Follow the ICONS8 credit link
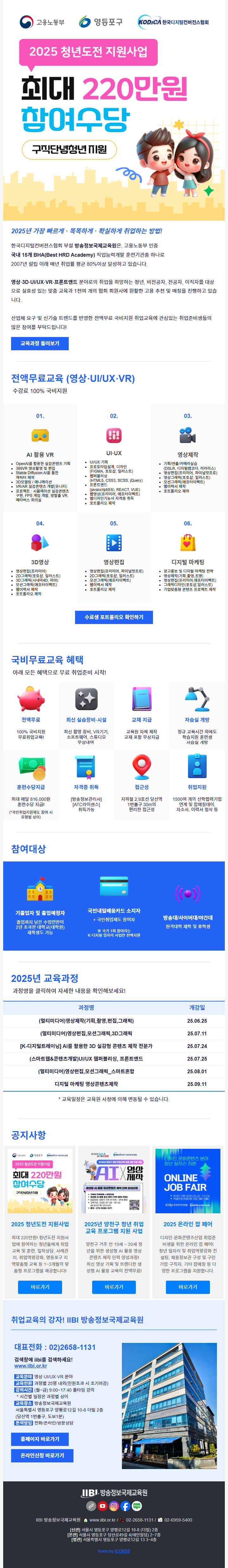Viewport: 228px width, 1568px height. tap(122, 1551)
